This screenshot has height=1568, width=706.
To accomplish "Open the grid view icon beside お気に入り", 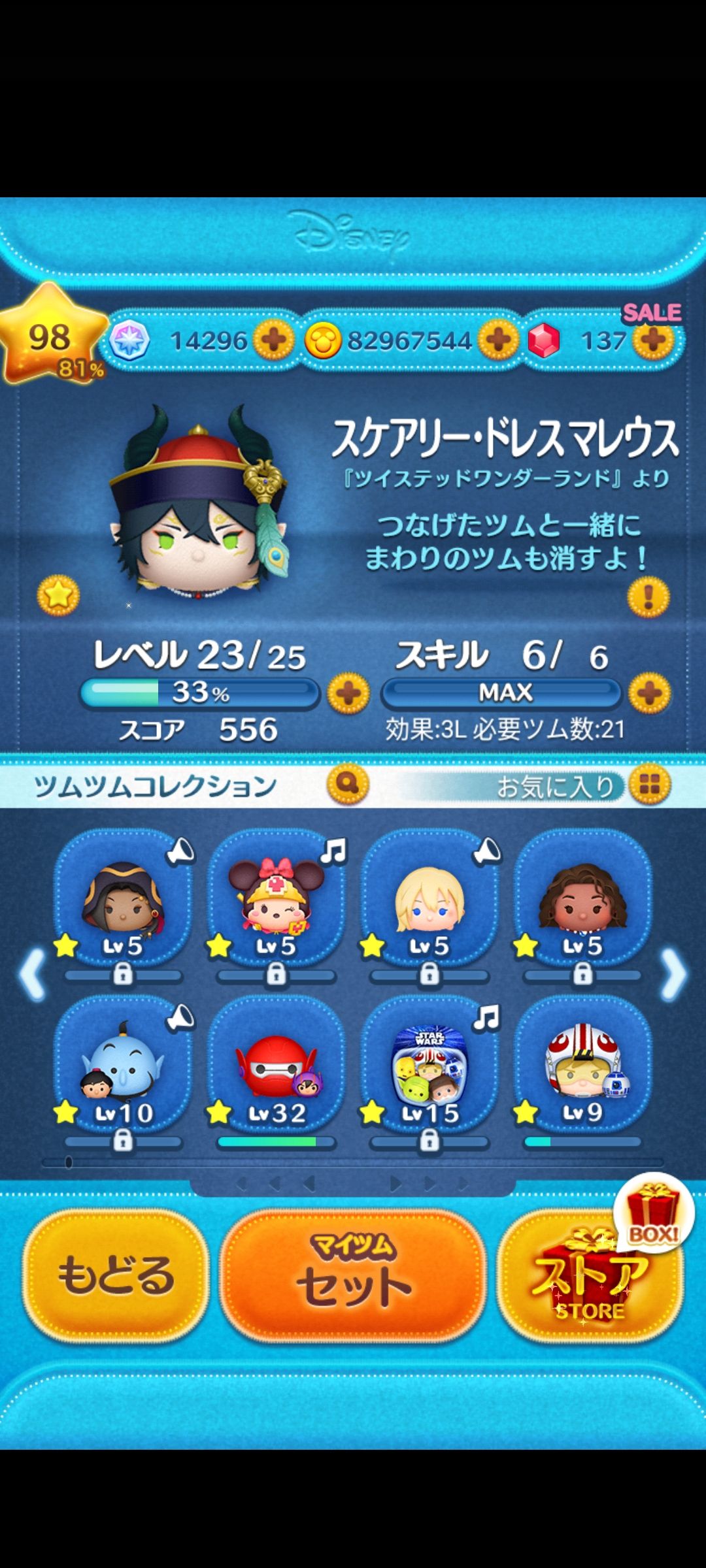I will coord(649,785).
